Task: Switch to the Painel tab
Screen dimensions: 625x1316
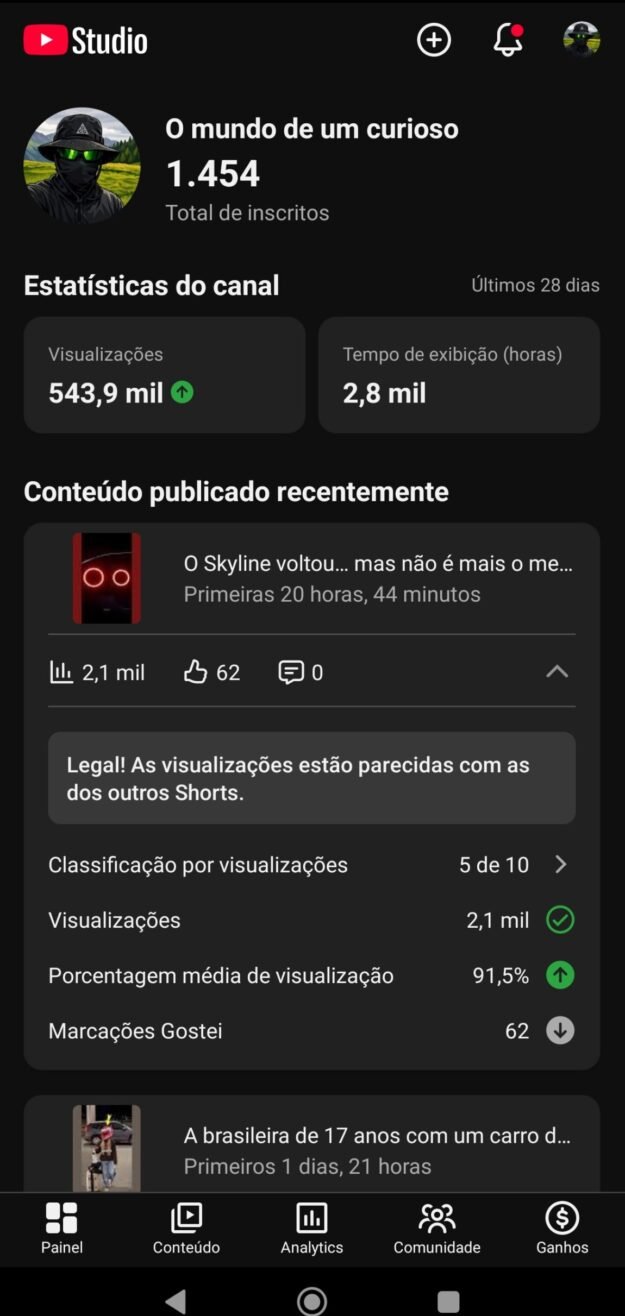Action: [62, 1228]
